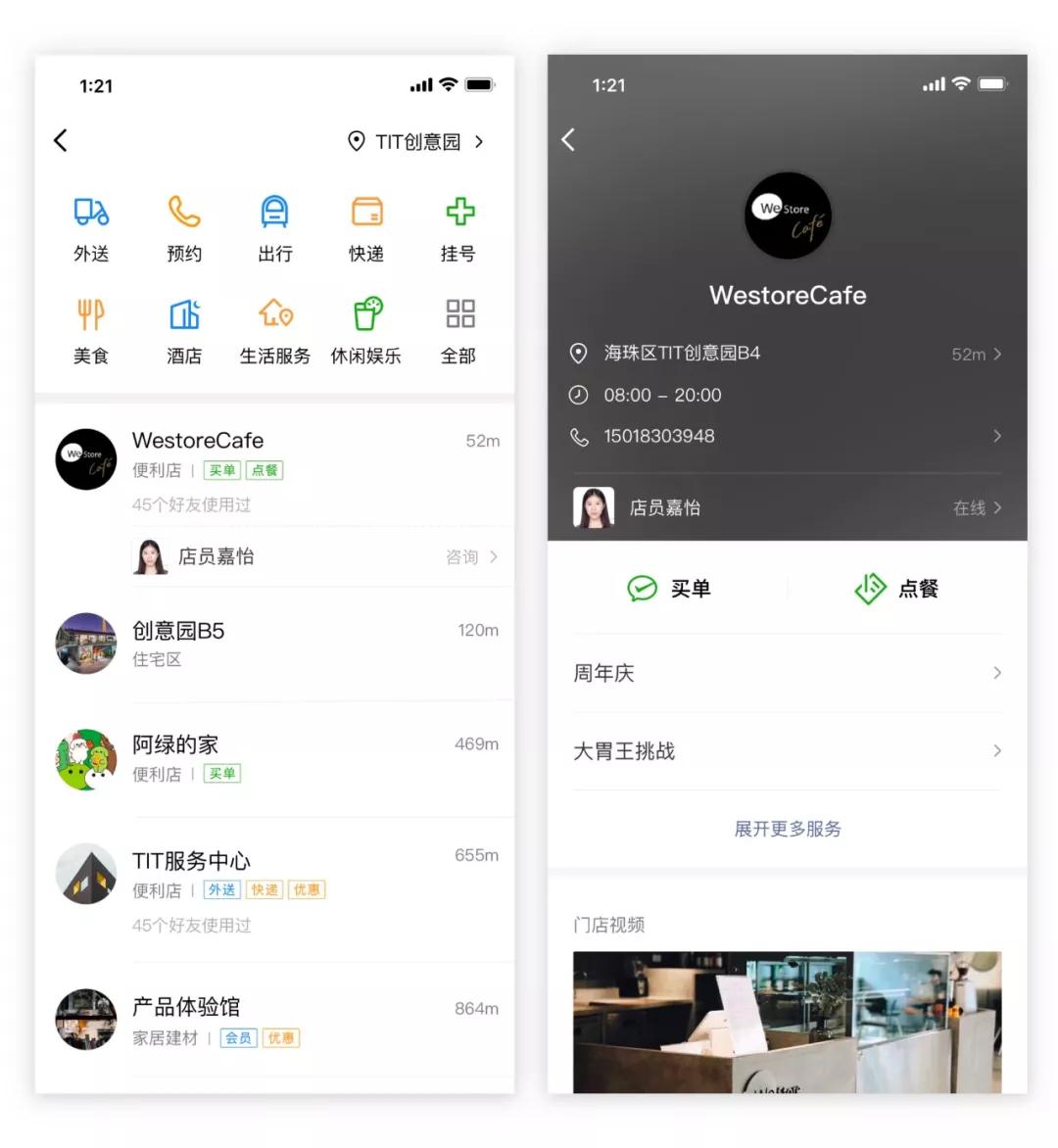Viewport: 1058px width, 1148px height.
Task: Open the 酒店 hotel category
Action: click(183, 329)
